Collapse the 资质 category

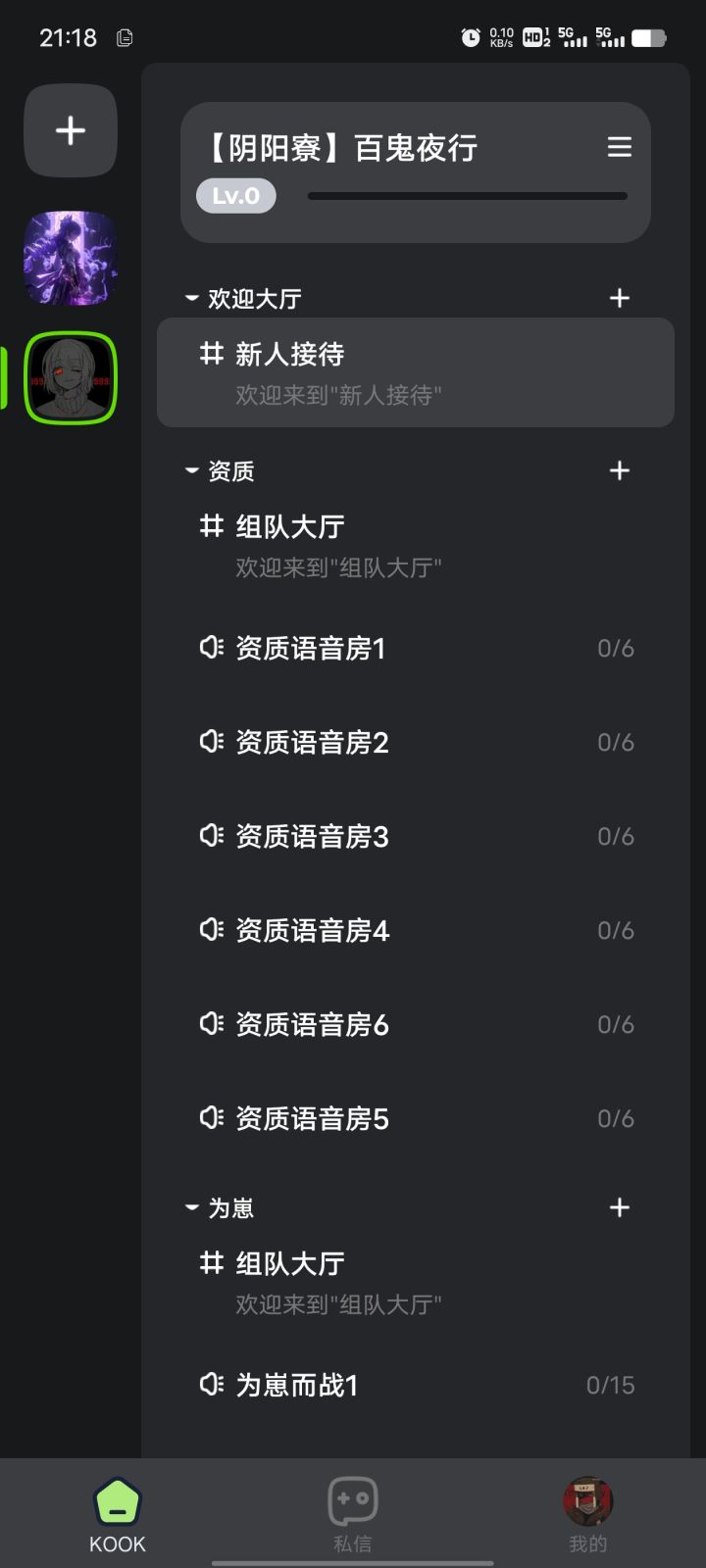[x=190, y=471]
